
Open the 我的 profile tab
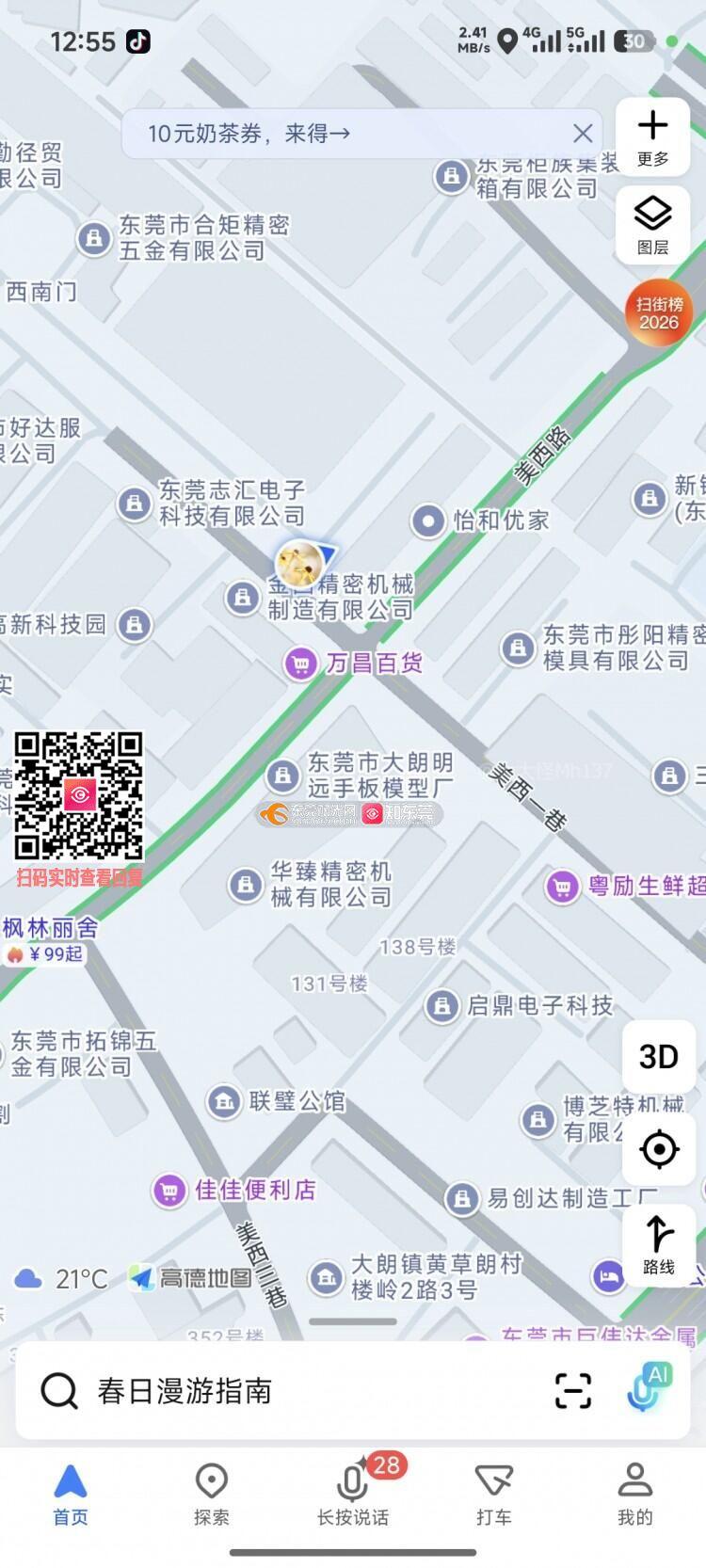(x=634, y=1493)
